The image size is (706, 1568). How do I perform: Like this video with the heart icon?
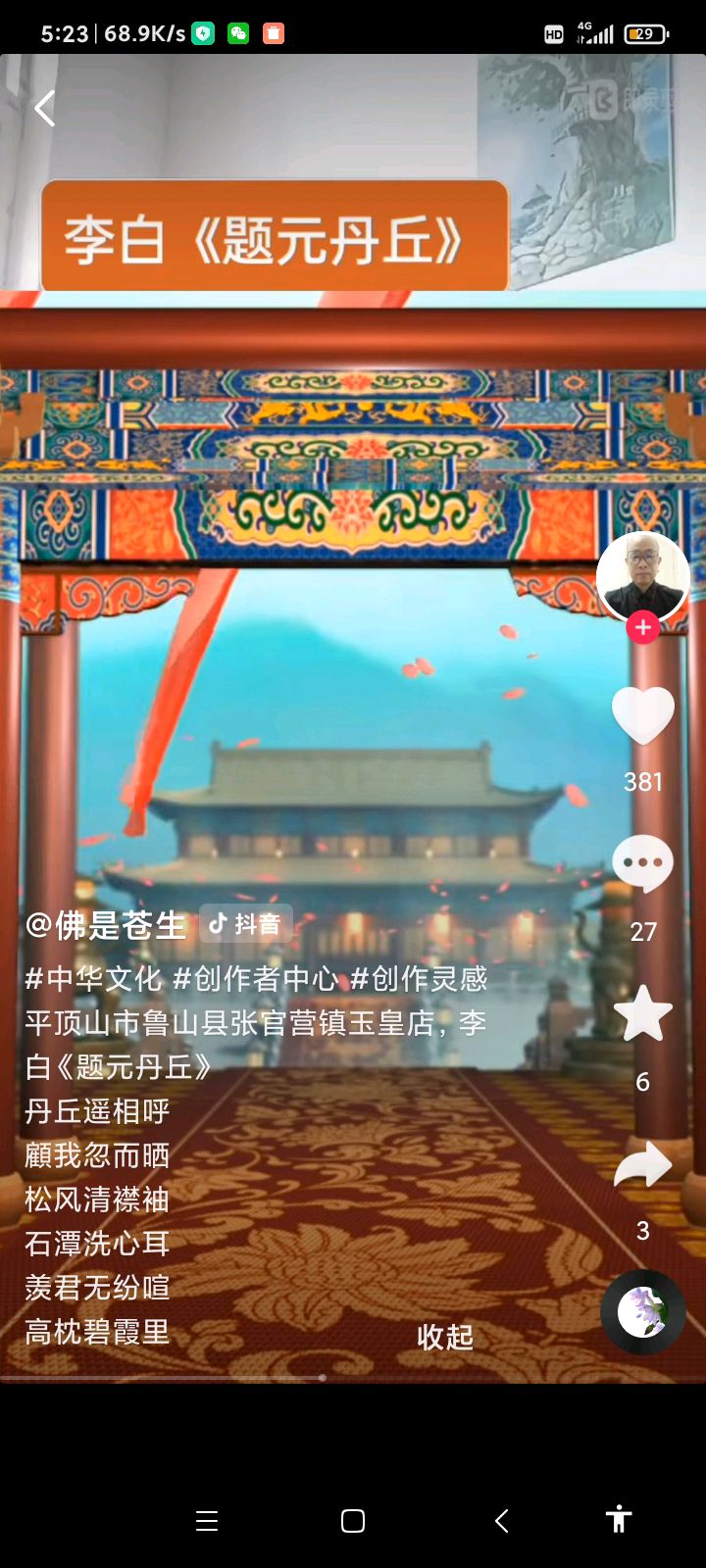pyautogui.click(x=642, y=715)
